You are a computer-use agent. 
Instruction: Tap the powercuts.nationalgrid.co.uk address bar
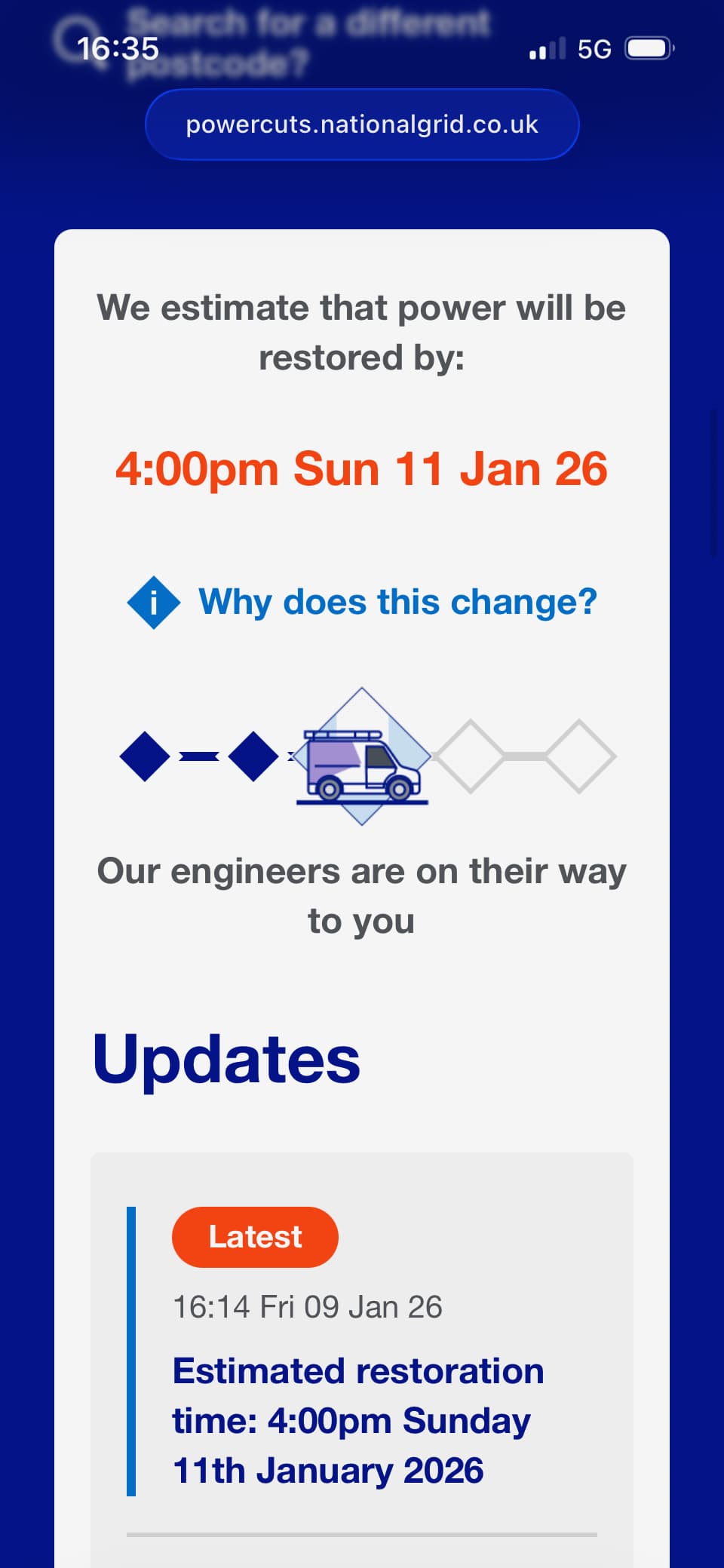(x=362, y=124)
